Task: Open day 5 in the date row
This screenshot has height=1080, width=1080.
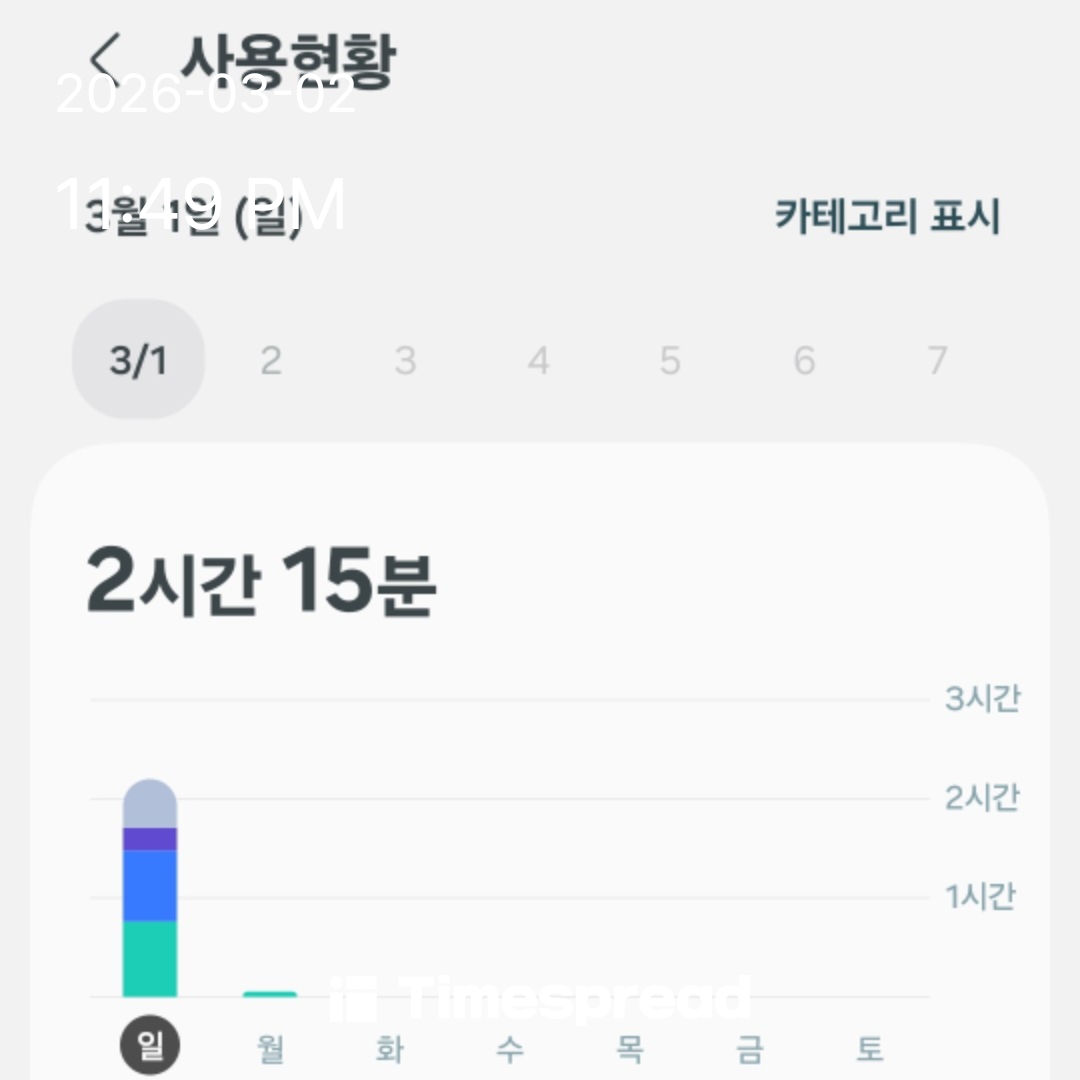Action: (x=670, y=360)
